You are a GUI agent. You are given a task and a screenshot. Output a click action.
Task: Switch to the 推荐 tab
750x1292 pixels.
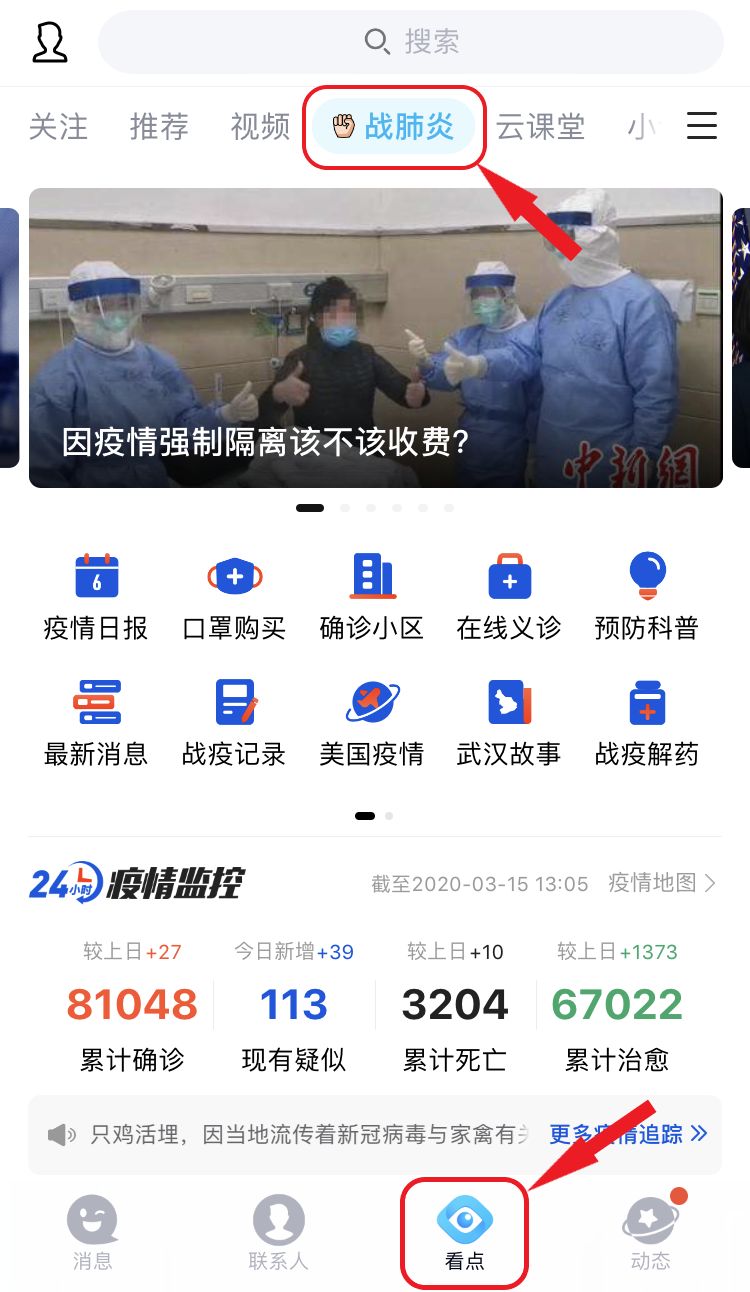tap(159, 127)
